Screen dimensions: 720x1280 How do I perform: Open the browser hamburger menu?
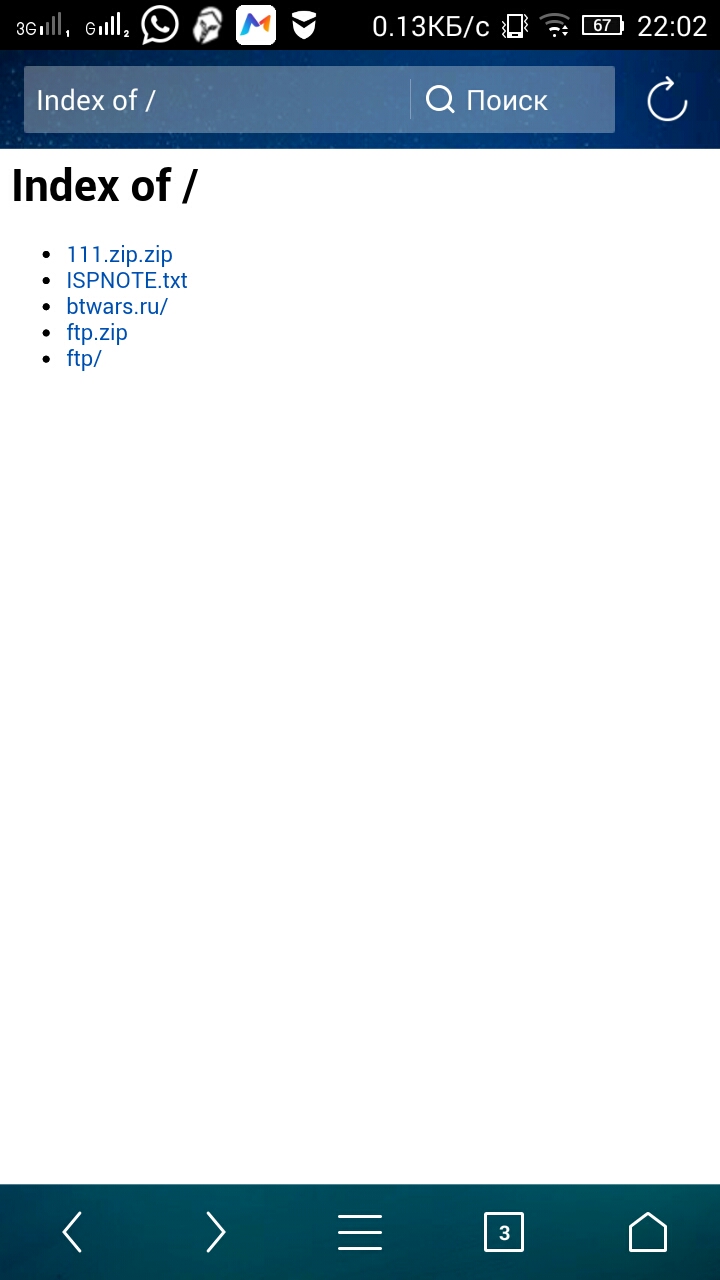[360, 1232]
